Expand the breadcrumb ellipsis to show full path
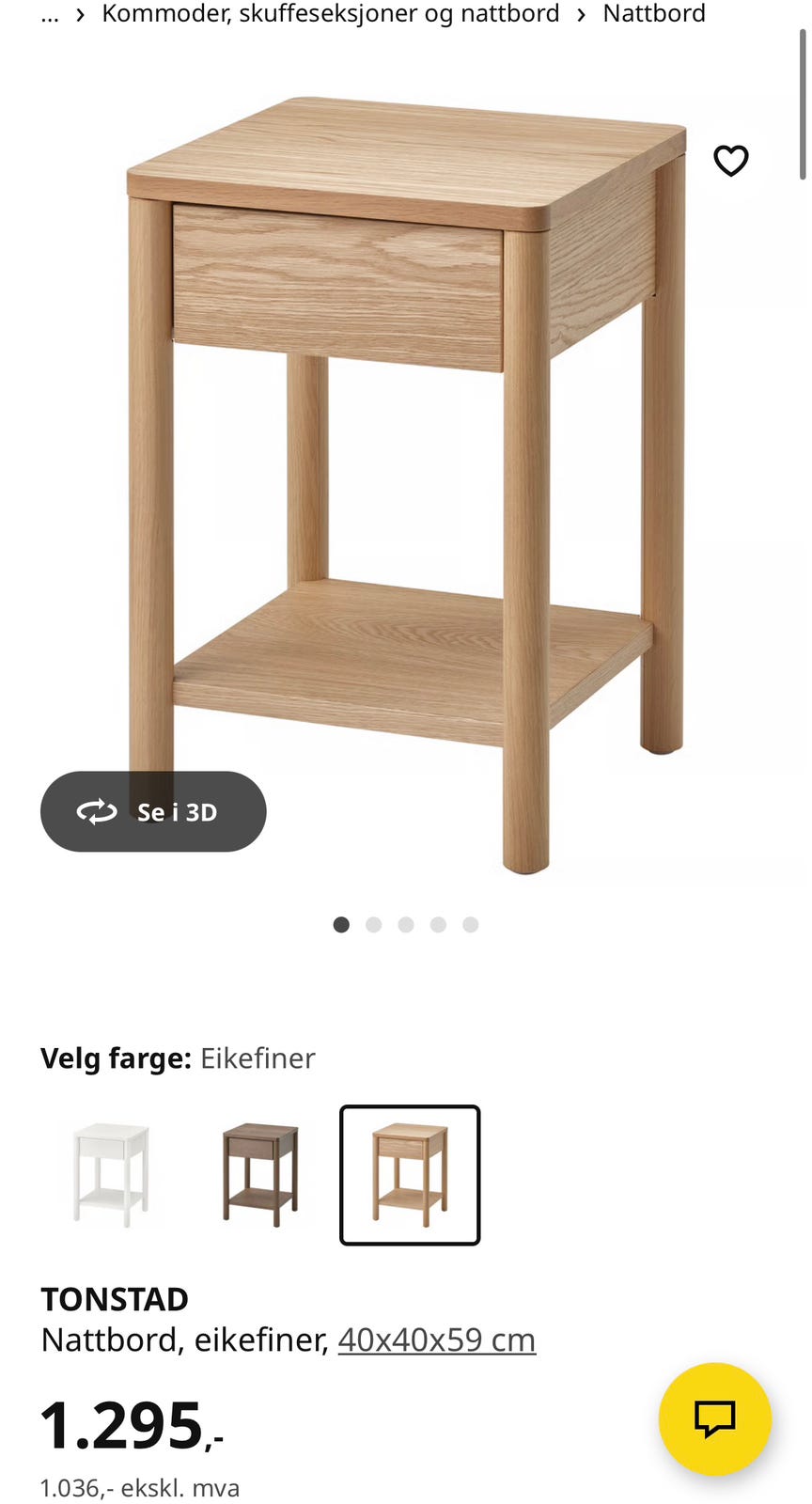 [x=47, y=13]
